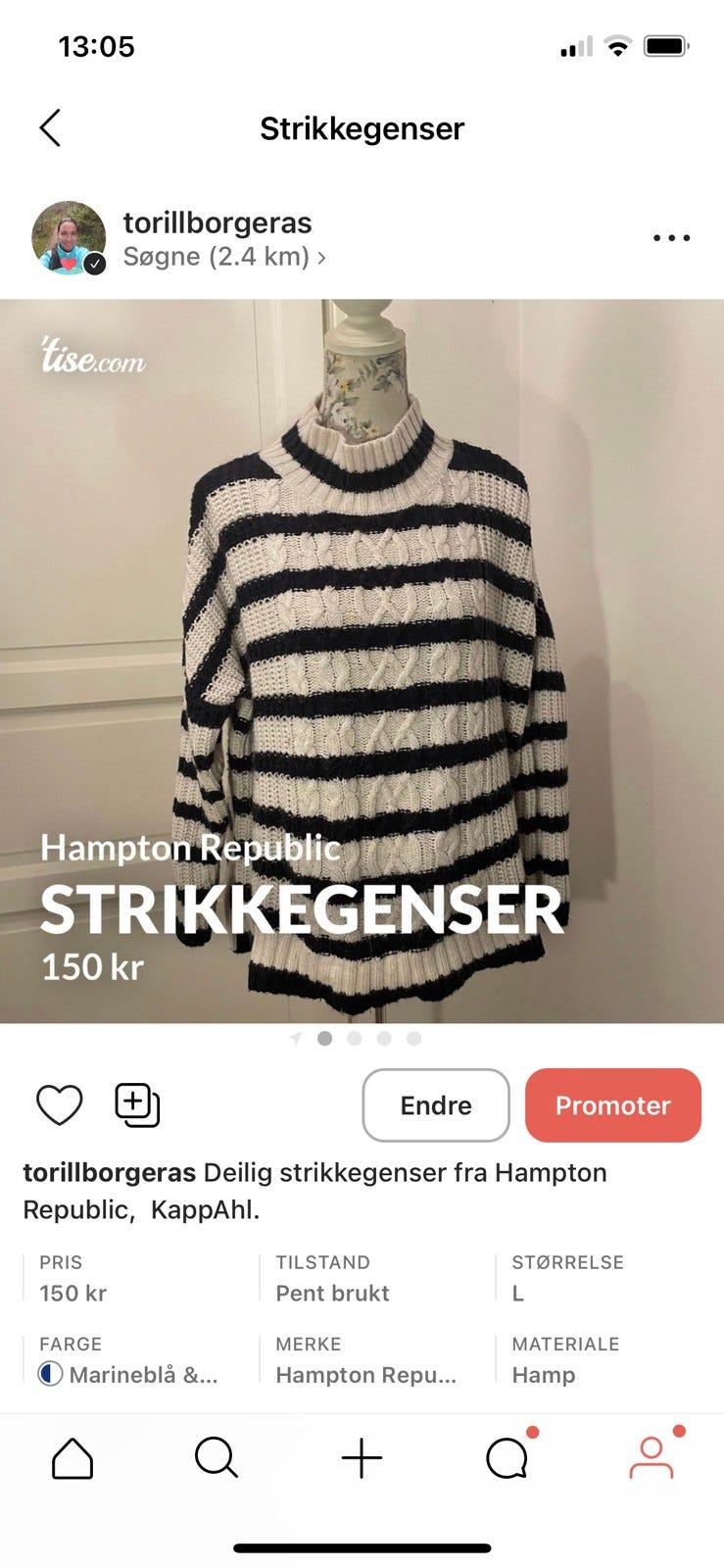Save listing to a collection
Viewport: 724px width, 1568px height.
point(136,1104)
